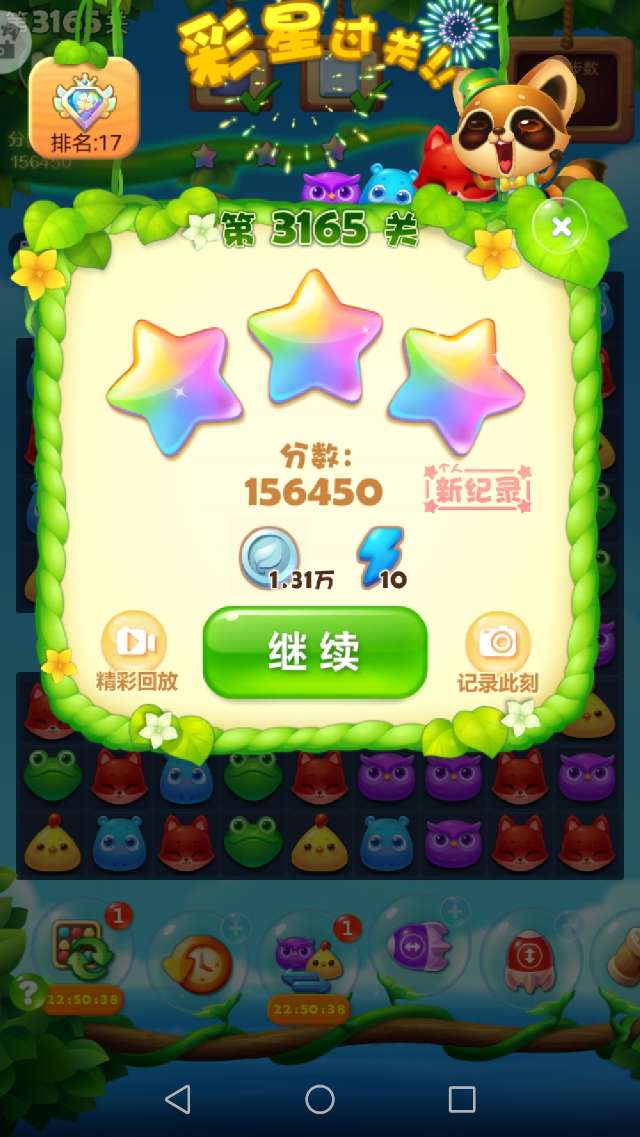Open the 排名:17 ranking badge
Viewport: 640px width, 1137px height.
[84, 109]
